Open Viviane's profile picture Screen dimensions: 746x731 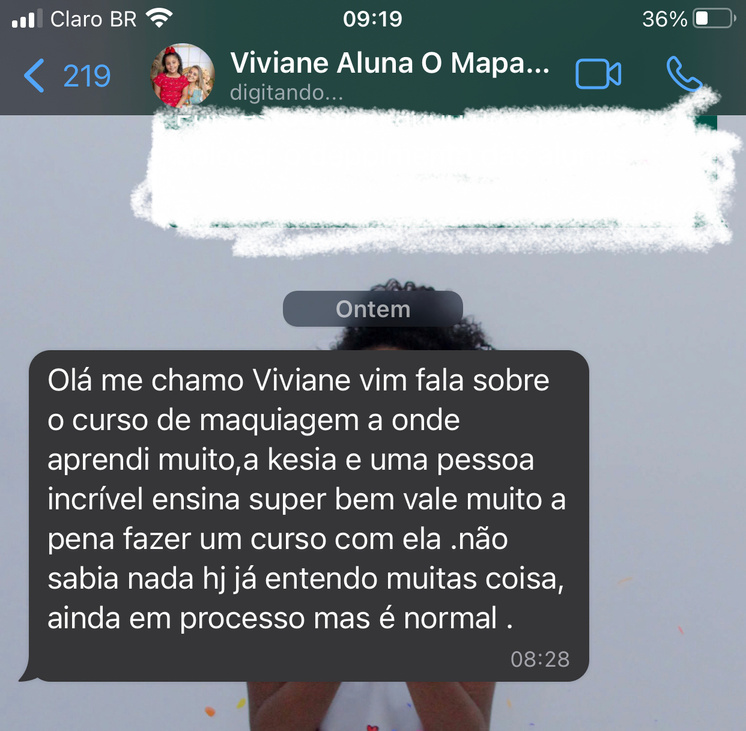pyautogui.click(x=182, y=75)
